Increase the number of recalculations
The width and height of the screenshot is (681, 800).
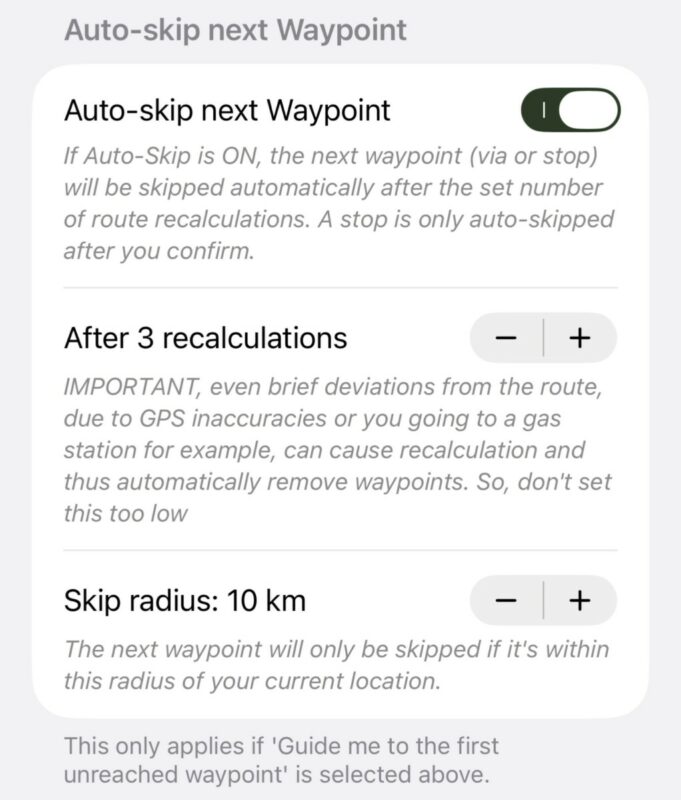click(581, 338)
